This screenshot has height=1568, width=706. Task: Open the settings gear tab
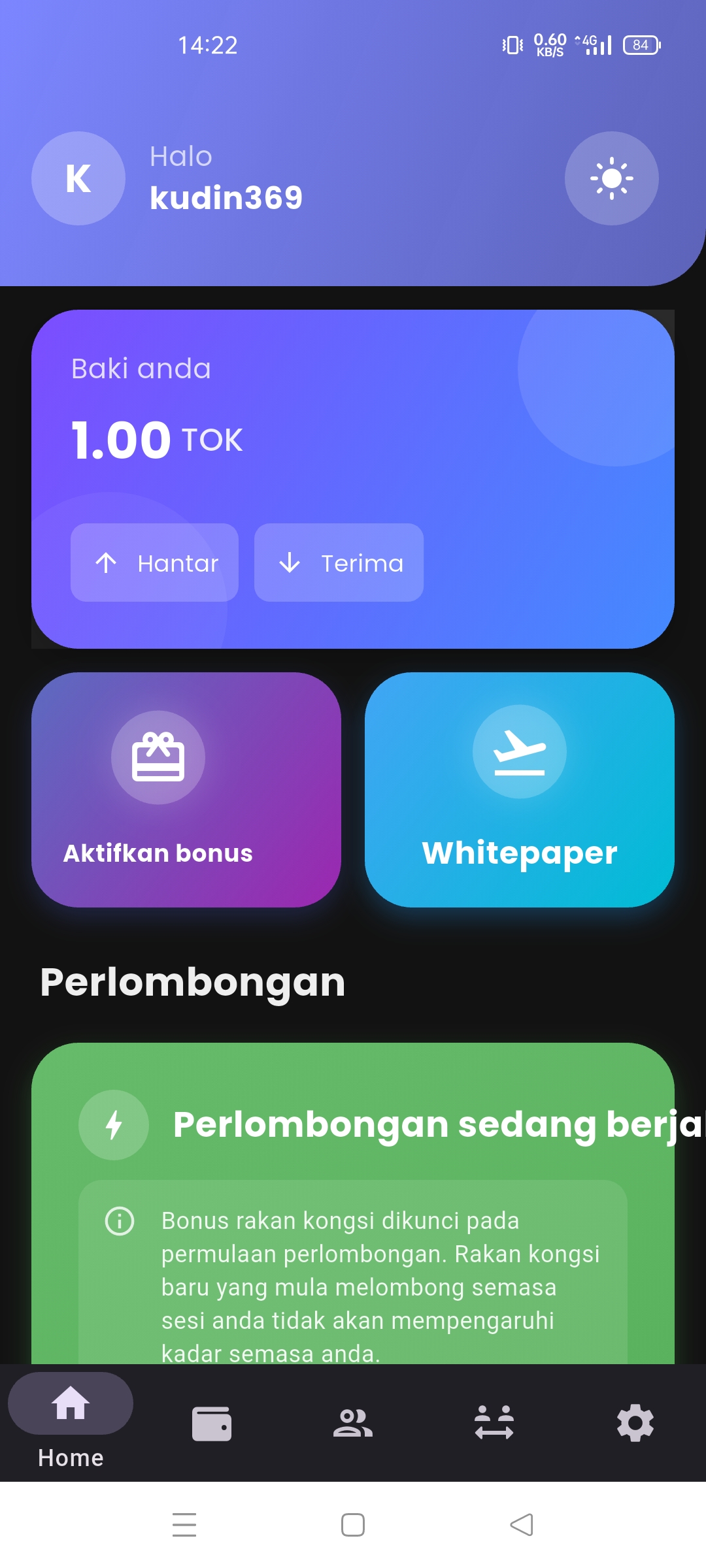click(635, 1423)
